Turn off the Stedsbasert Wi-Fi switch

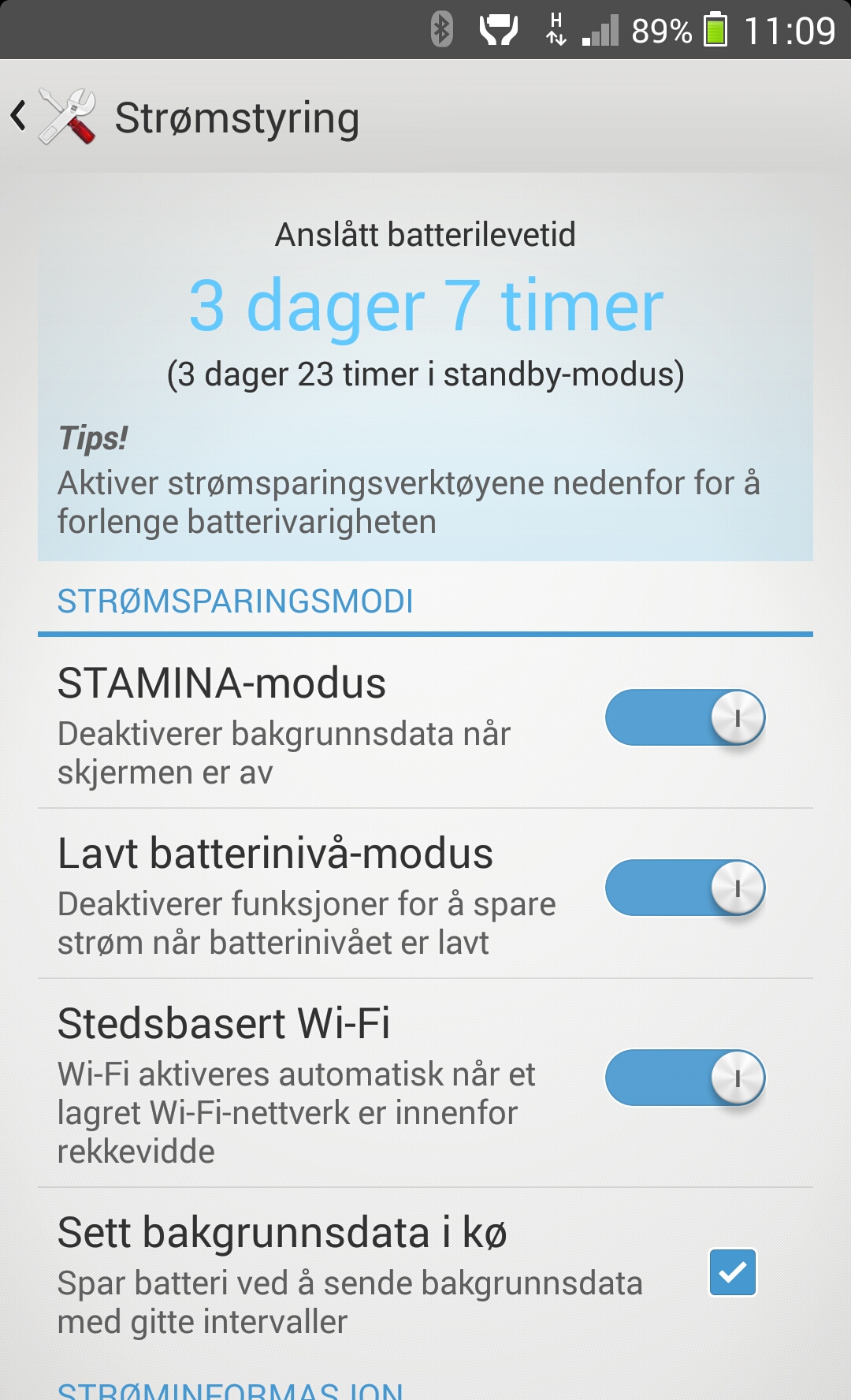[686, 1078]
